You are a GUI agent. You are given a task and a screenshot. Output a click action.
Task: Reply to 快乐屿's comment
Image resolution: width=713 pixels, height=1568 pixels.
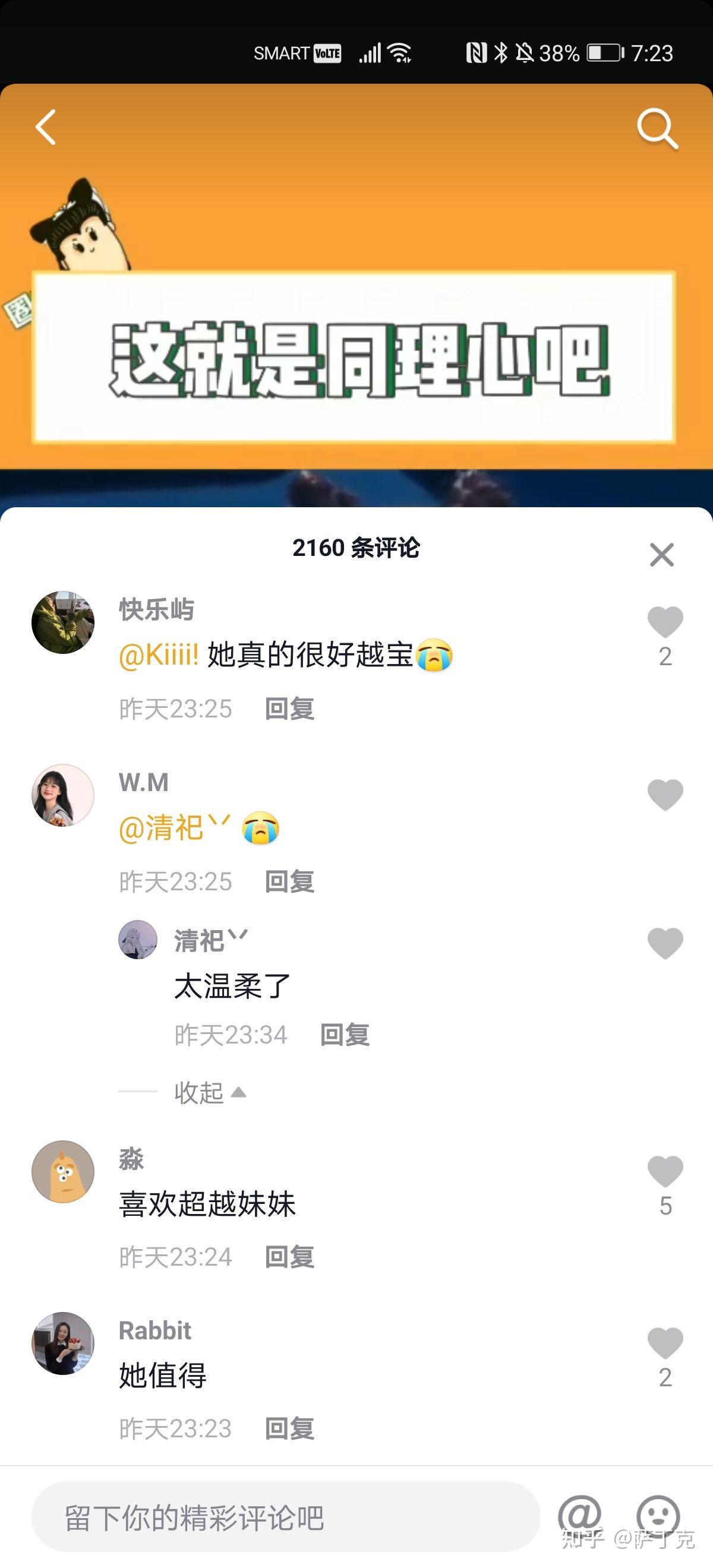289,709
